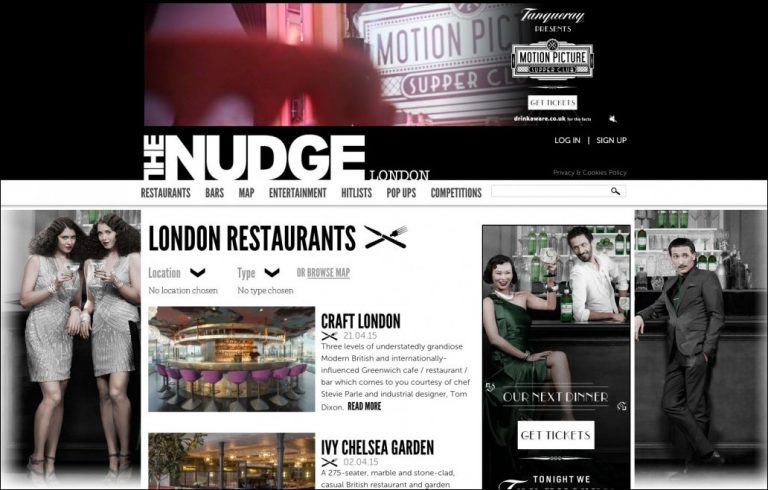
Task: Tap the site search field
Action: click(548, 191)
